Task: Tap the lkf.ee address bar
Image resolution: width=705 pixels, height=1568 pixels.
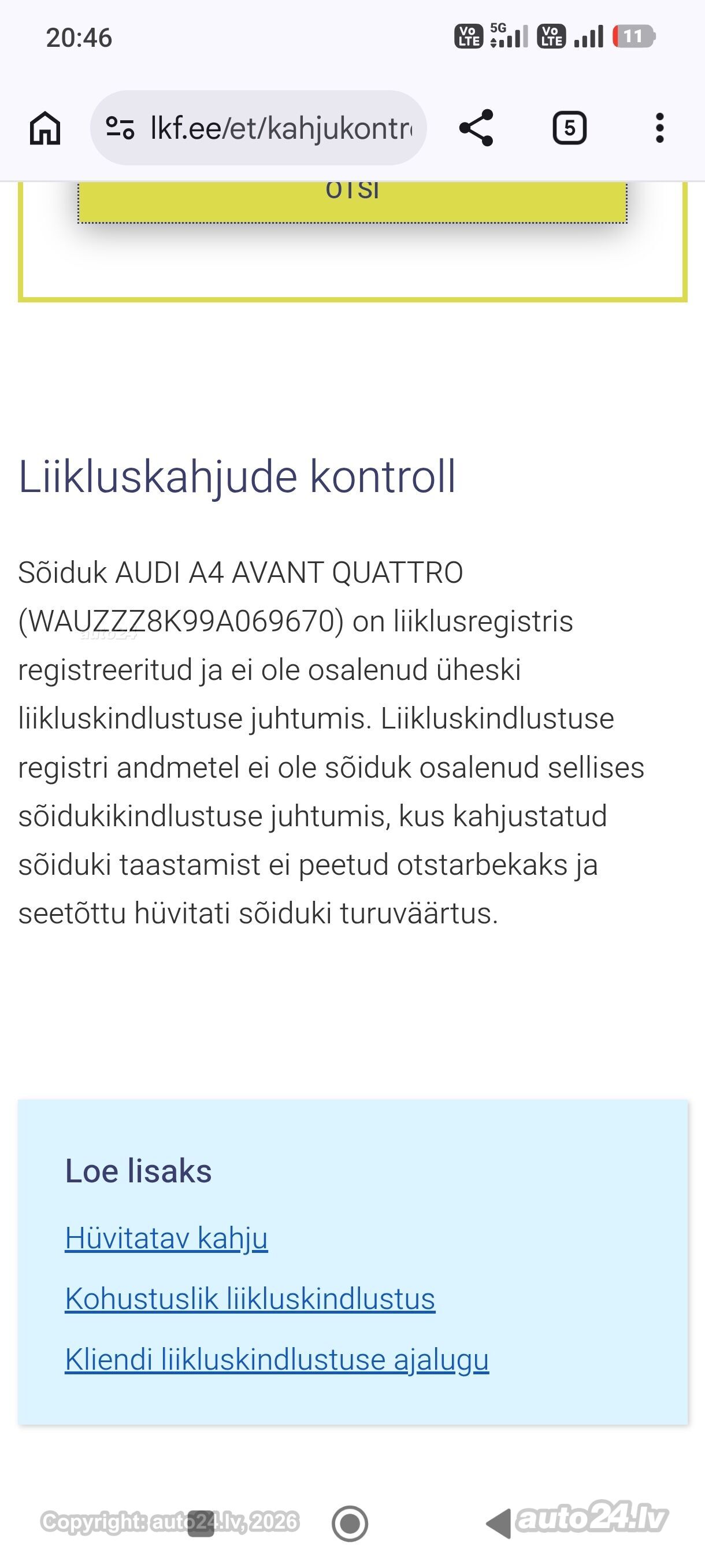Action: coord(258,128)
